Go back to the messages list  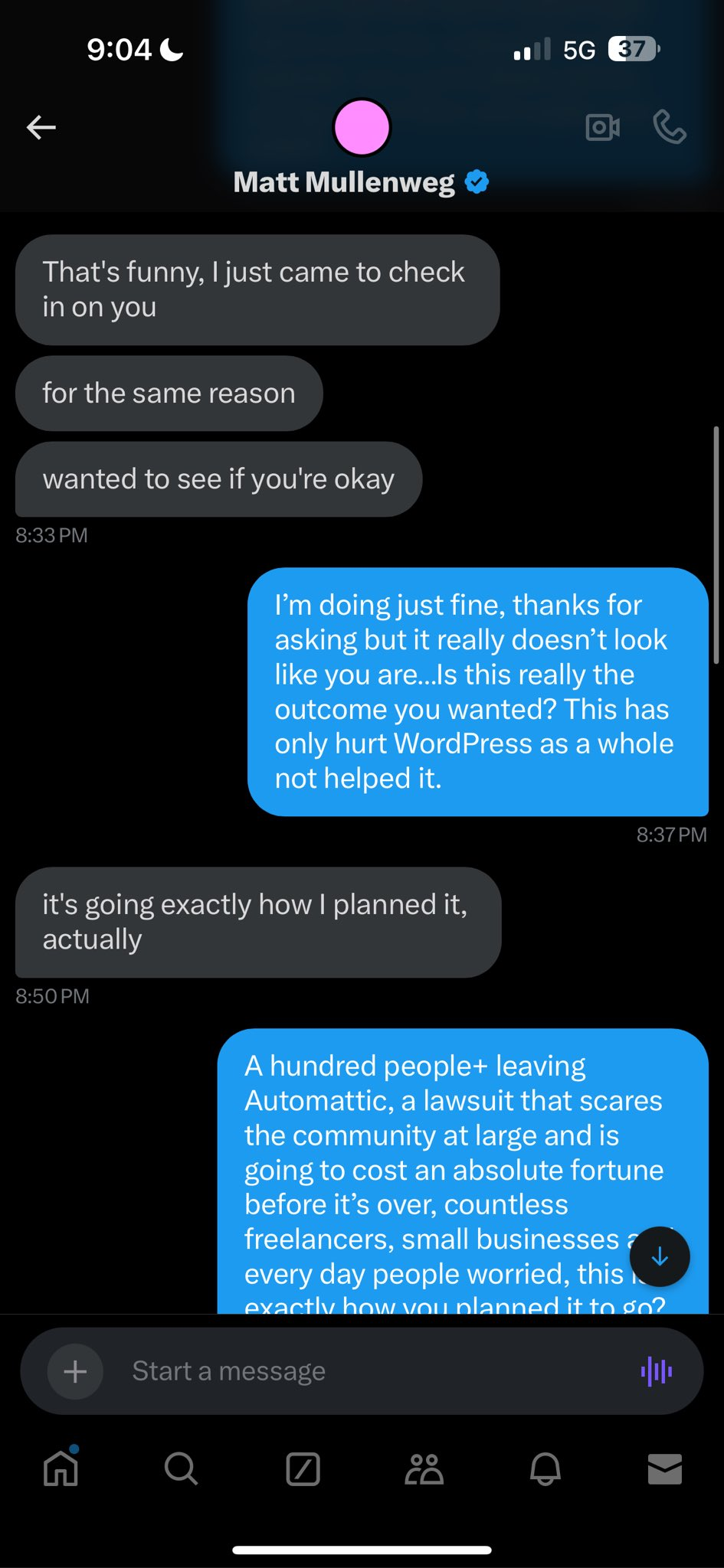pos(41,127)
